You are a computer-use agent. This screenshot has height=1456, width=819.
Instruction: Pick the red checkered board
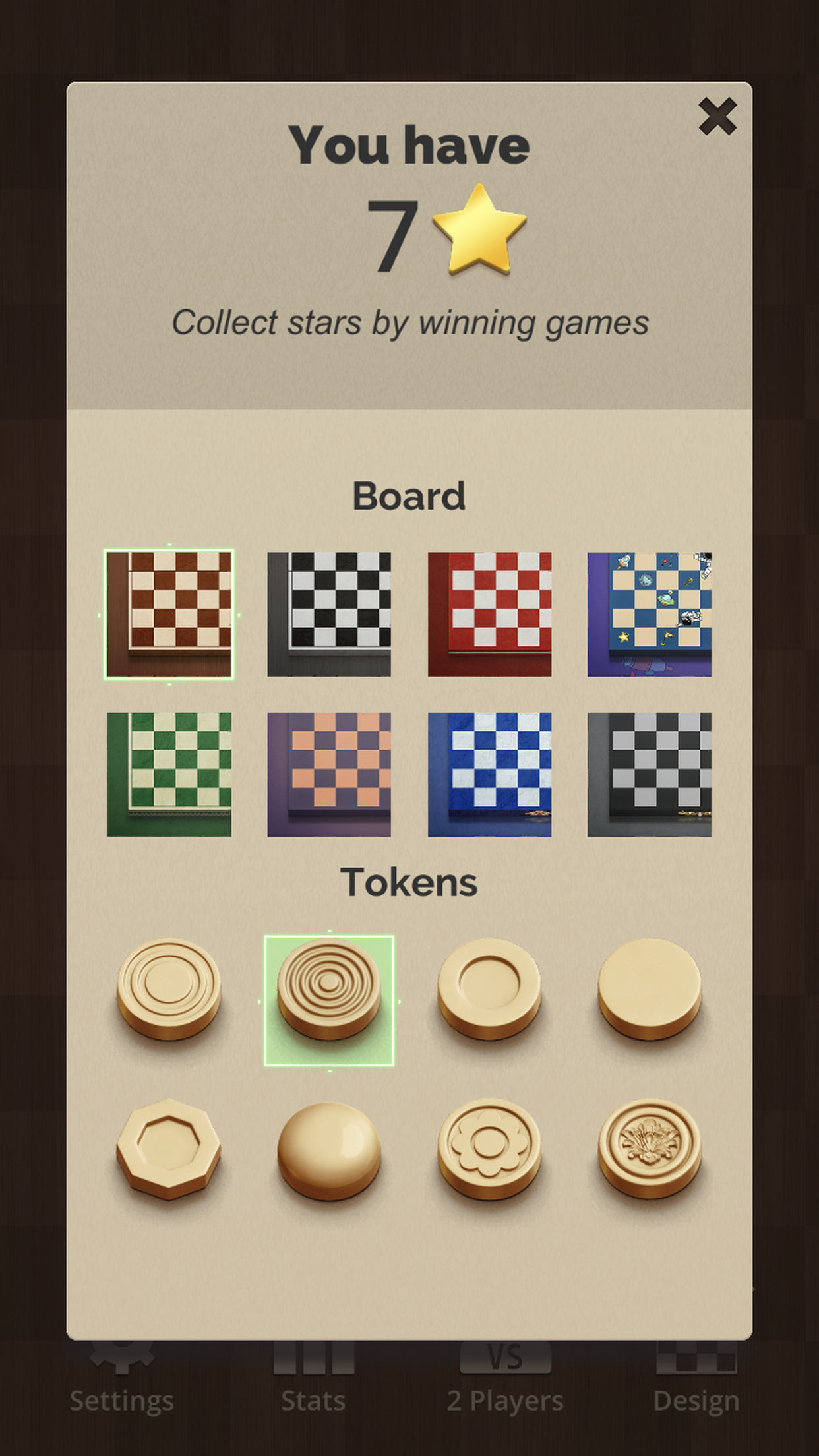[x=489, y=614]
